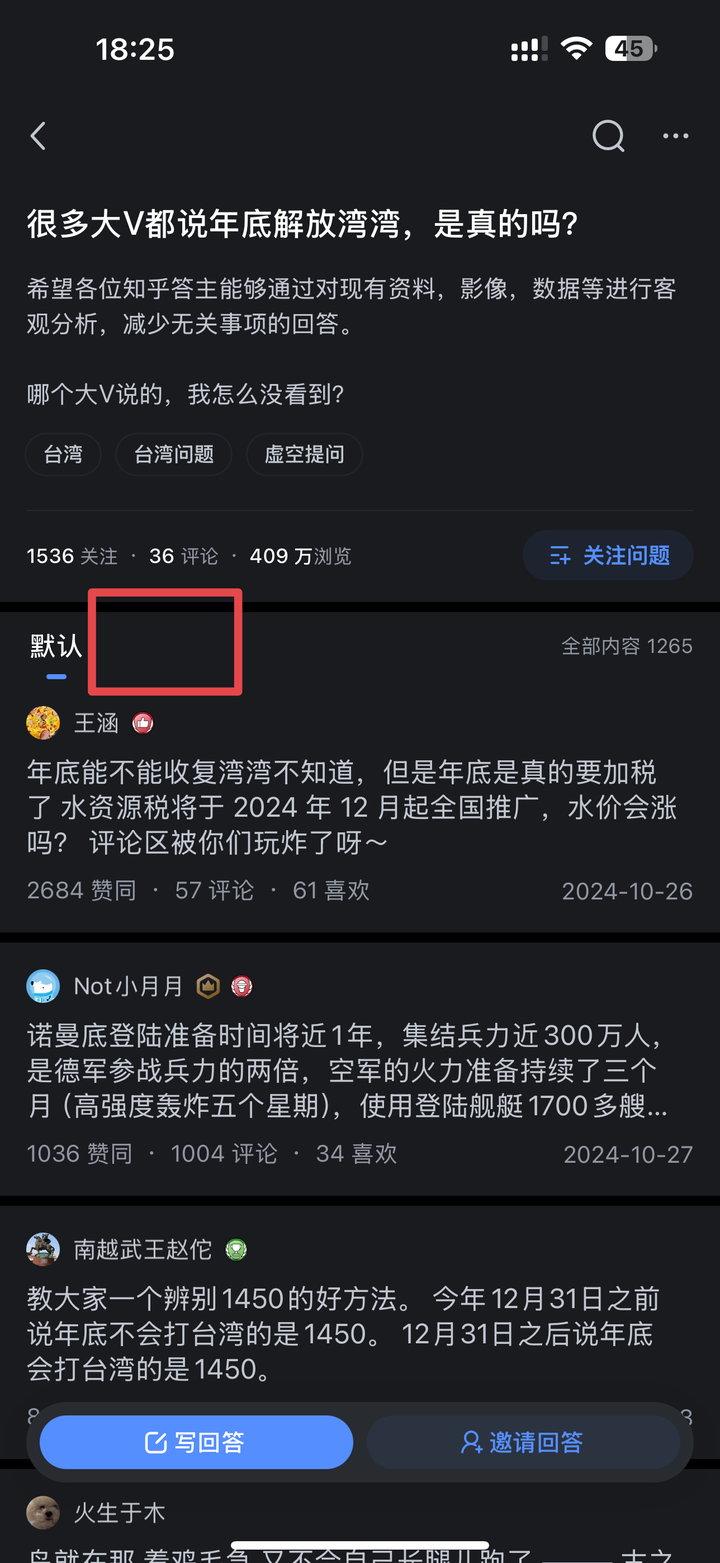Select the 台湾 topic chip

pyautogui.click(x=63, y=454)
